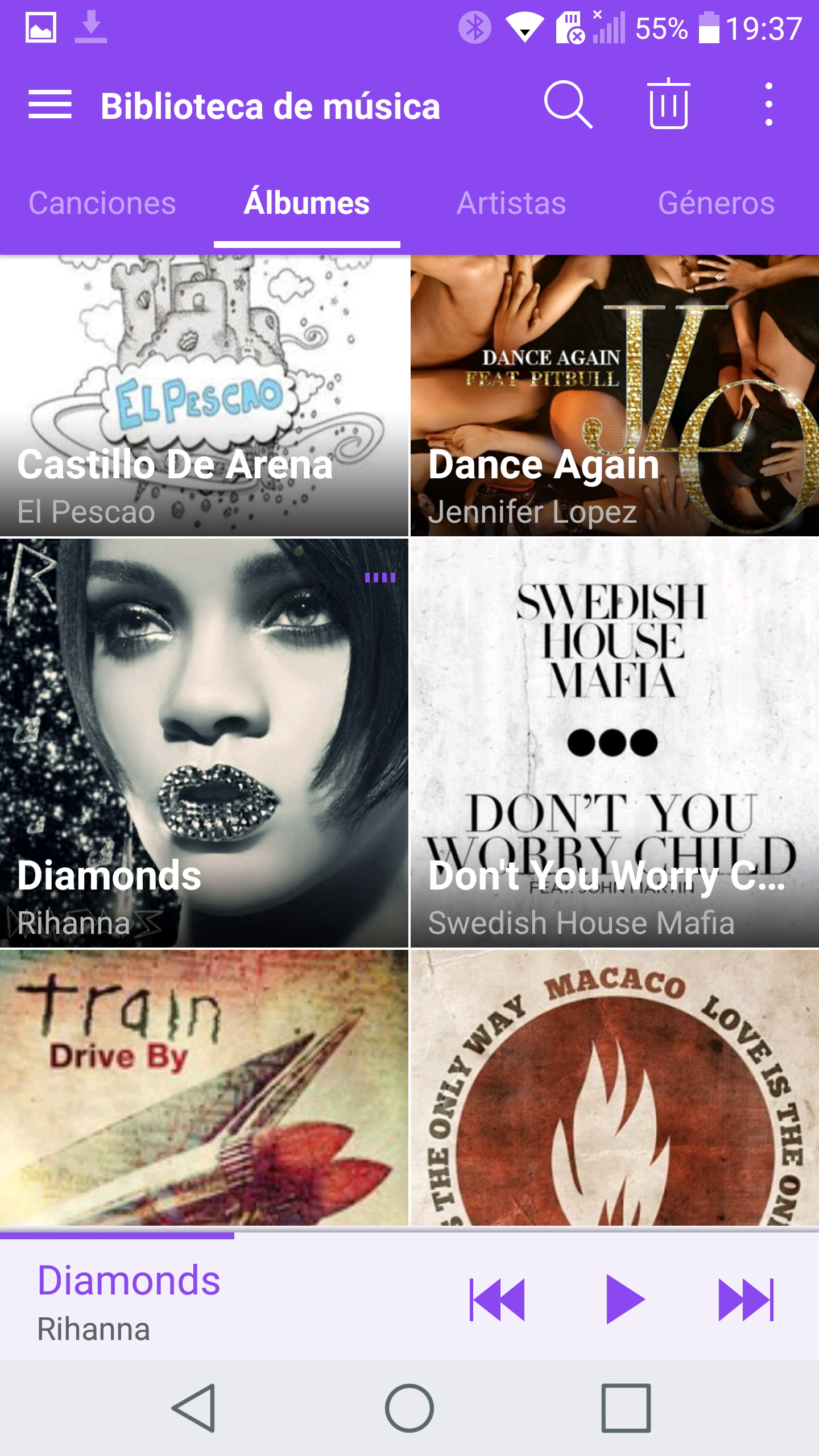
Task: Search the music library
Action: coord(568,105)
